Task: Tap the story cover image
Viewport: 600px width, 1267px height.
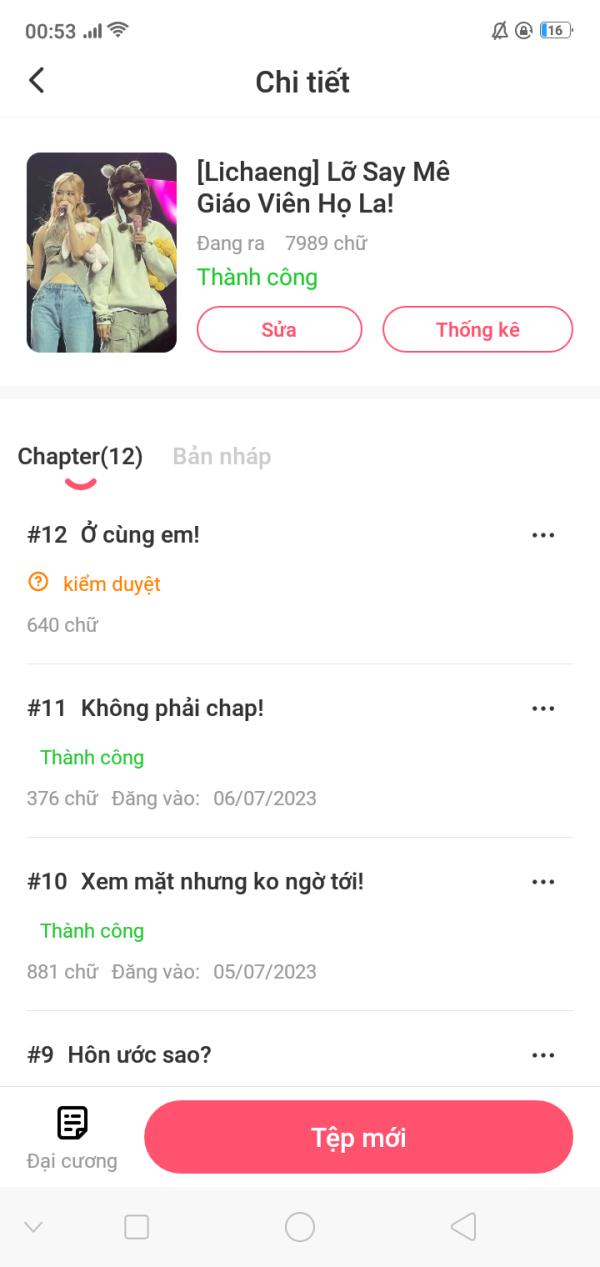Action: (x=102, y=252)
